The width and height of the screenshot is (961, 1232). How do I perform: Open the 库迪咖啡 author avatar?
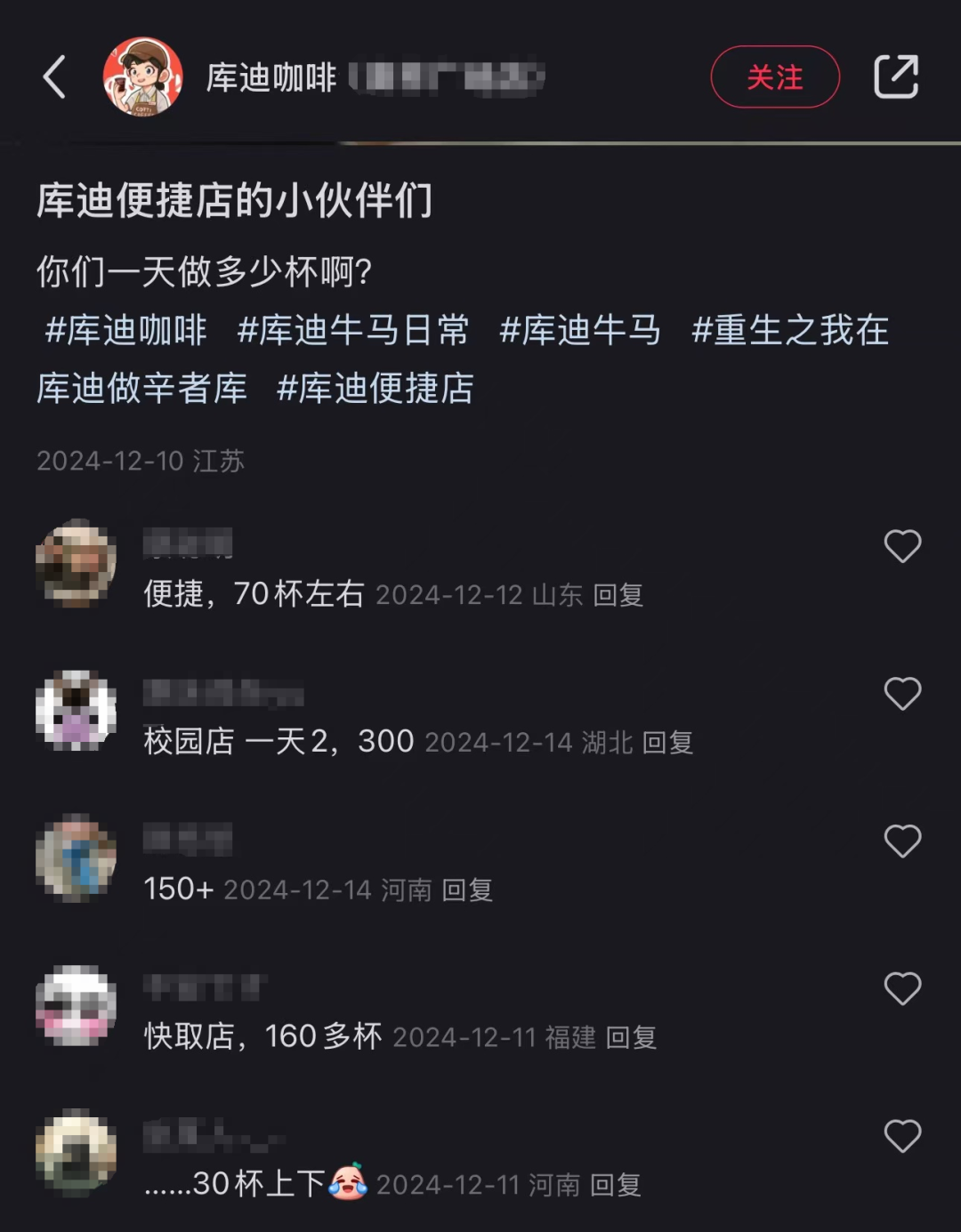142,77
